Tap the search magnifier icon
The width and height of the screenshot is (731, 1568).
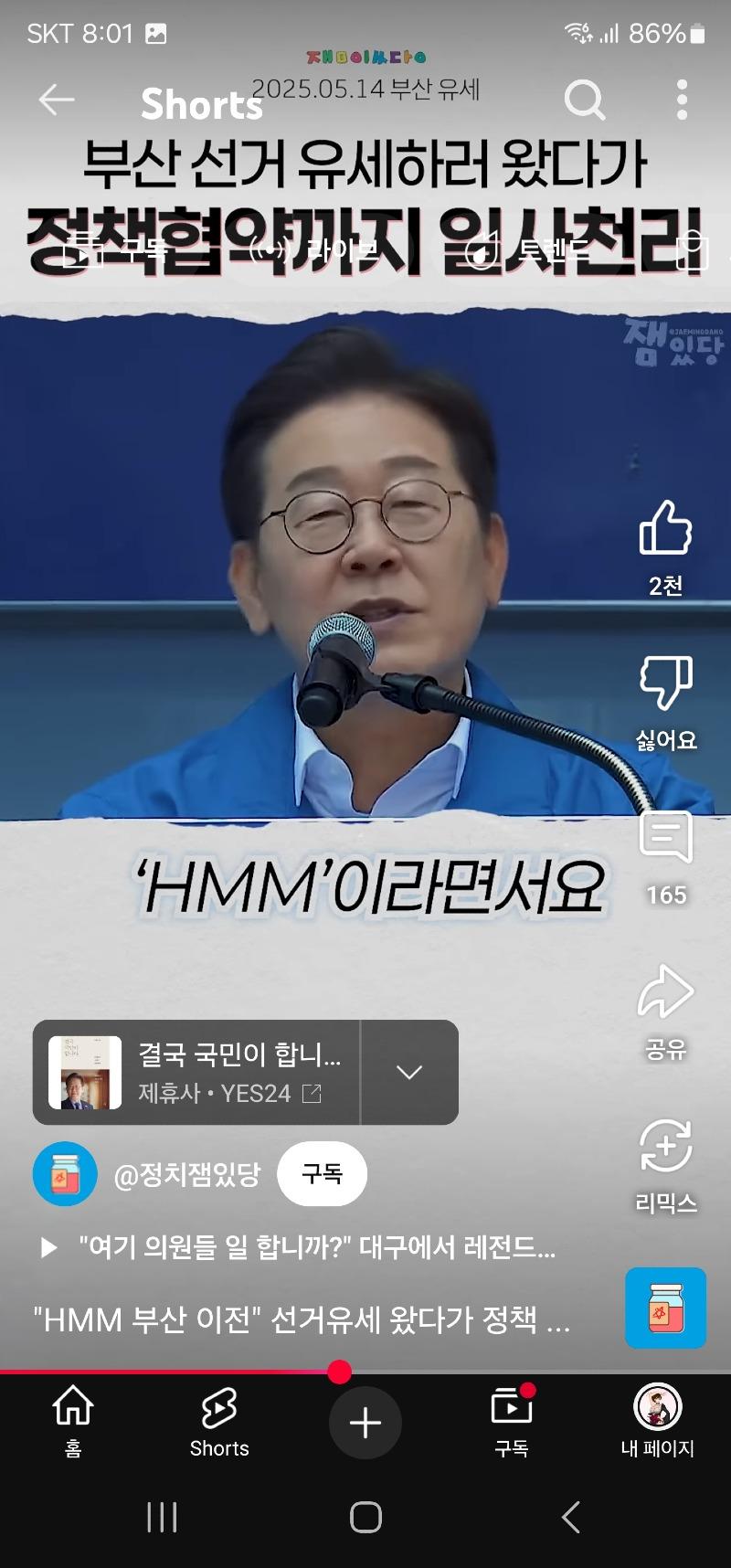[x=585, y=101]
